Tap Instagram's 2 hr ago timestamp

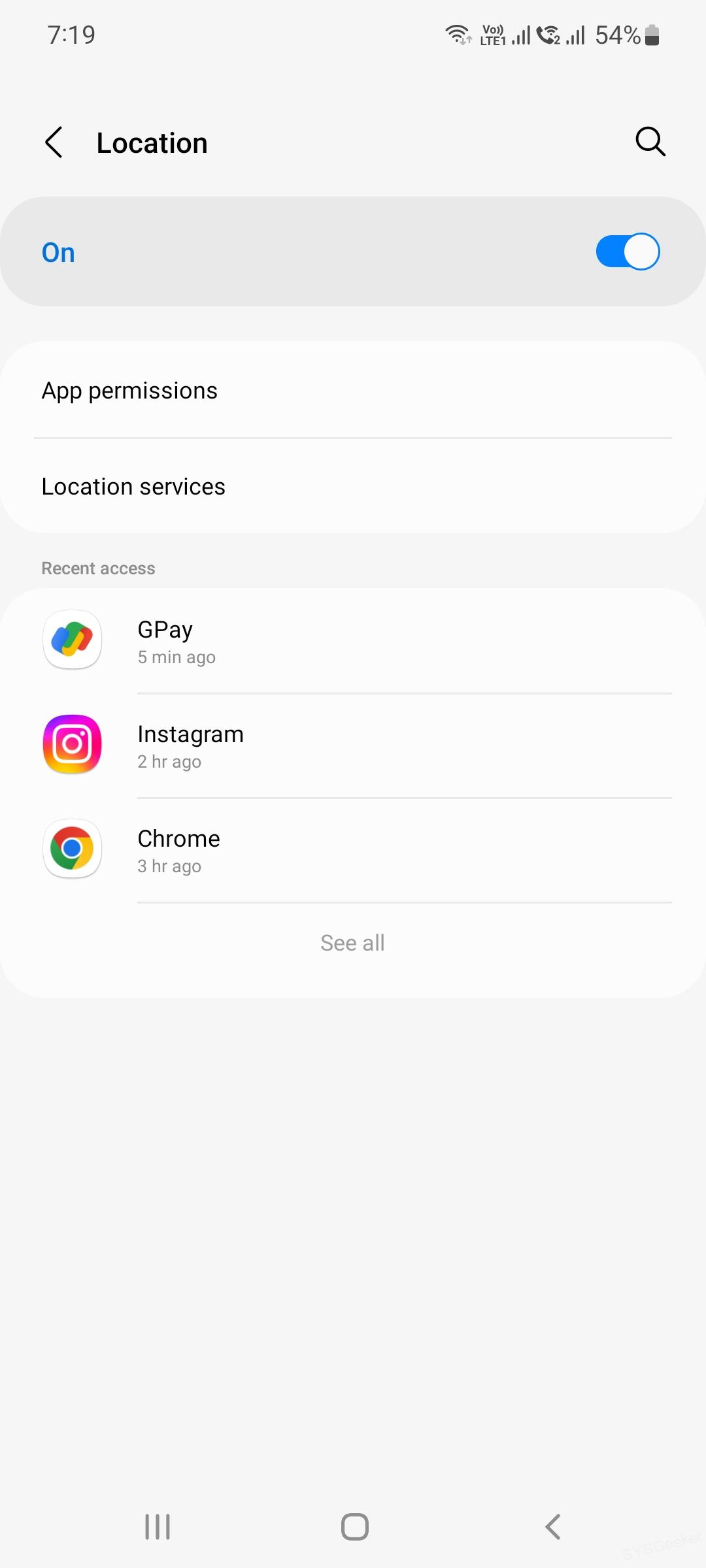click(169, 761)
